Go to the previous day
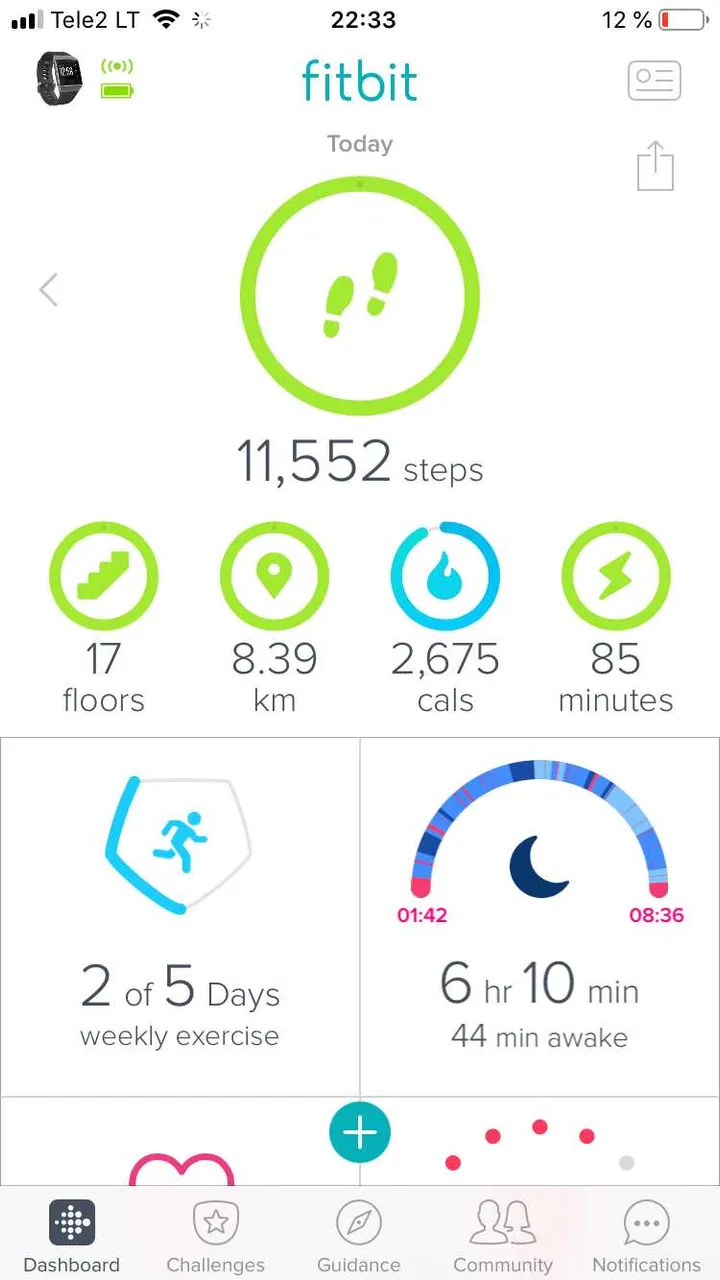Image resolution: width=720 pixels, height=1280 pixels. coord(48,290)
